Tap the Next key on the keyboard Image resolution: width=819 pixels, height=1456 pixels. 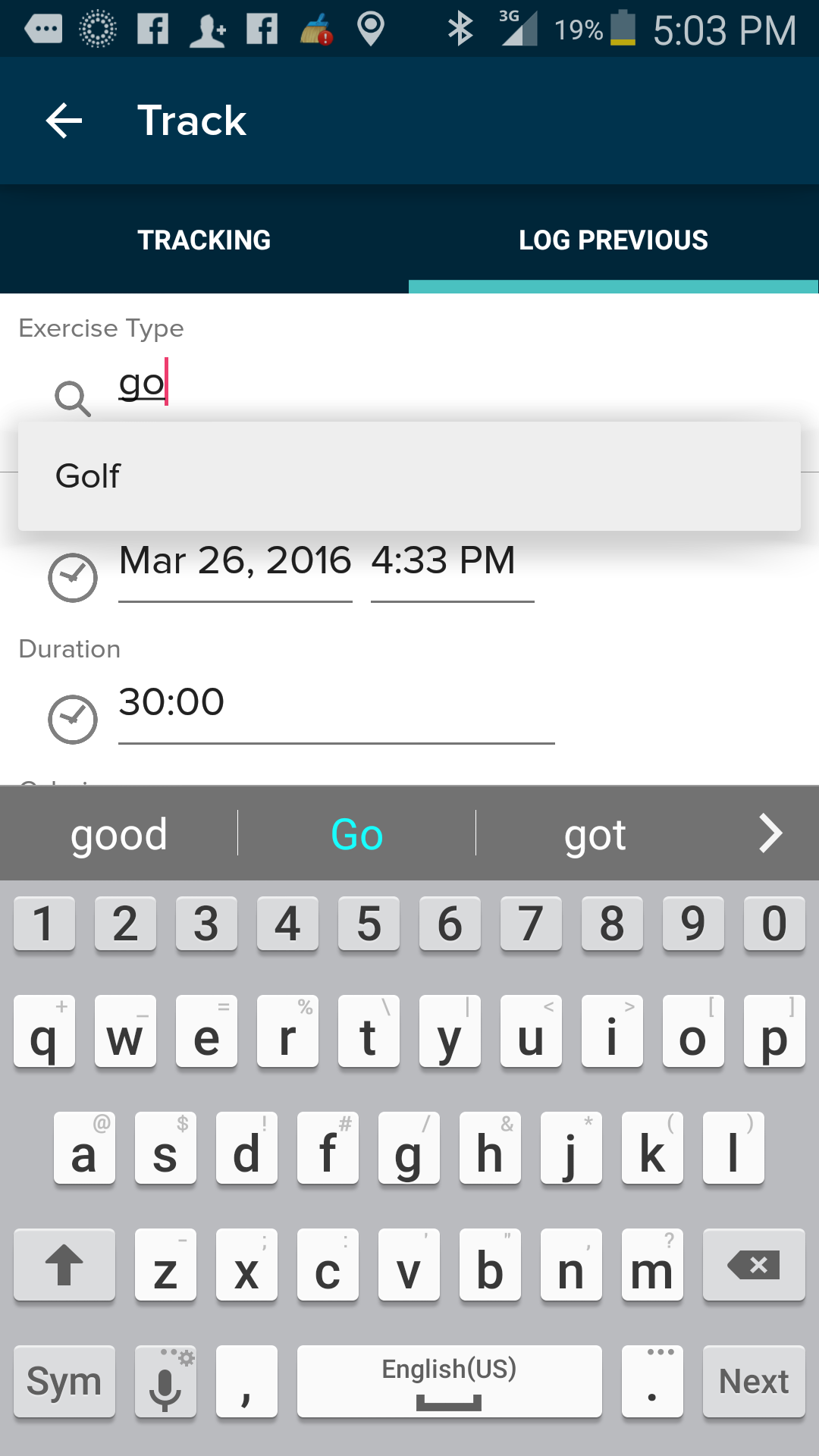753,1382
